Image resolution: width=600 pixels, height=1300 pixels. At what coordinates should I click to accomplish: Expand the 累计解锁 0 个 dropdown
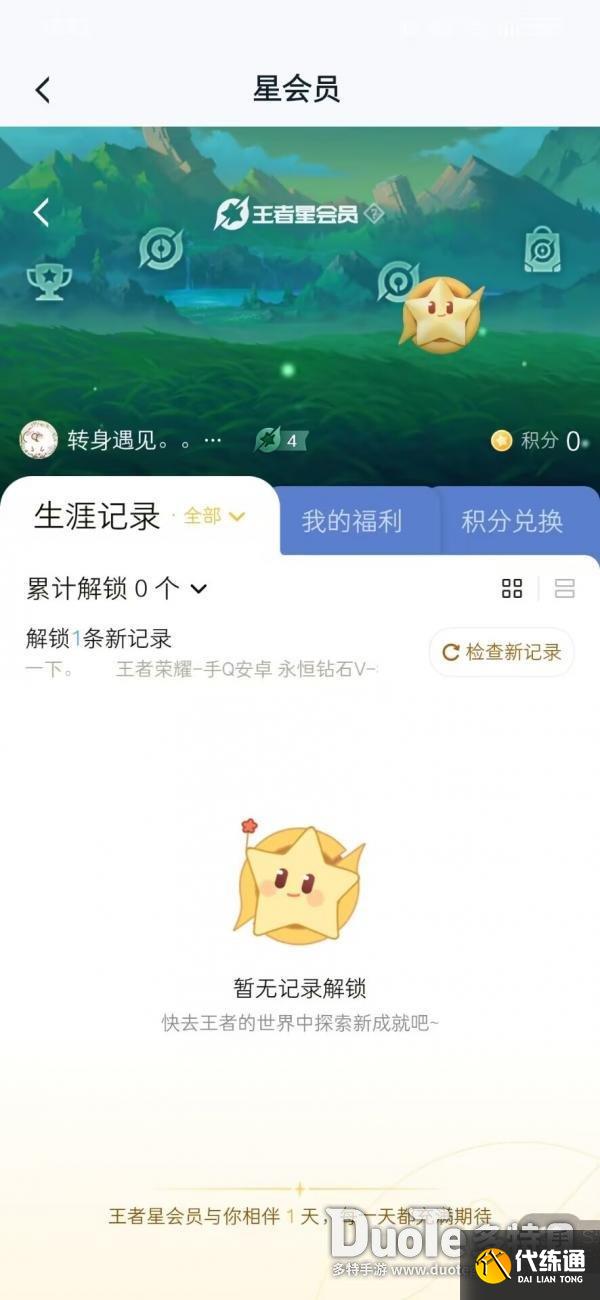click(117, 589)
